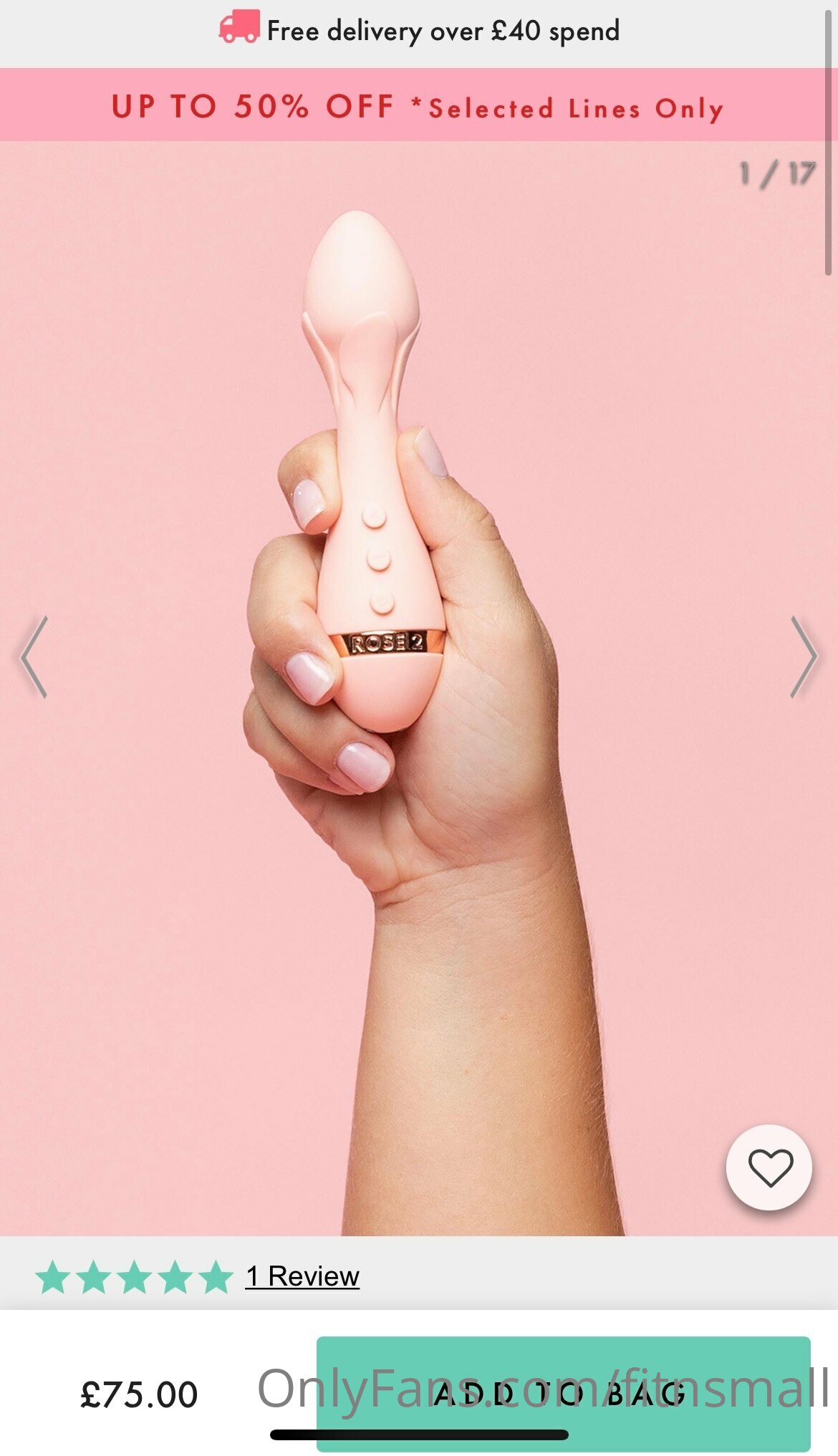Image resolution: width=838 pixels, height=1456 pixels.
Task: Open the 1 Review link
Action: click(x=302, y=1276)
